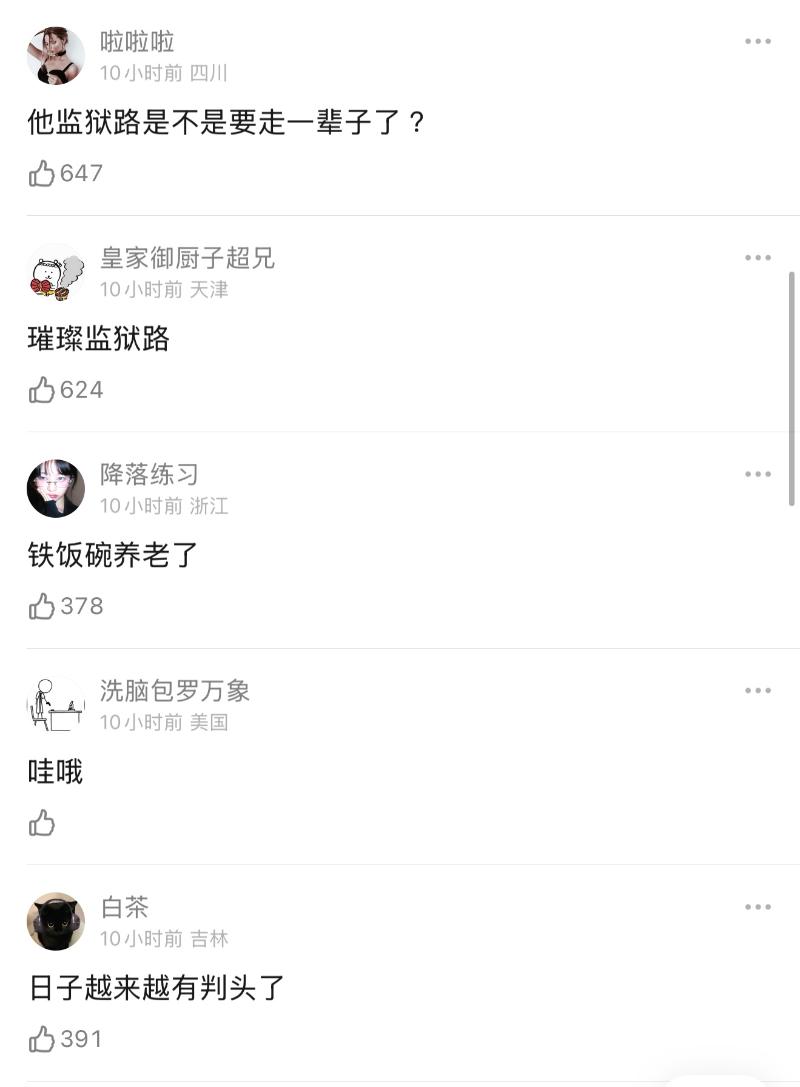This screenshot has height=1087, width=800.
Task: Open more options for 白茶's comment
Action: coord(757,907)
